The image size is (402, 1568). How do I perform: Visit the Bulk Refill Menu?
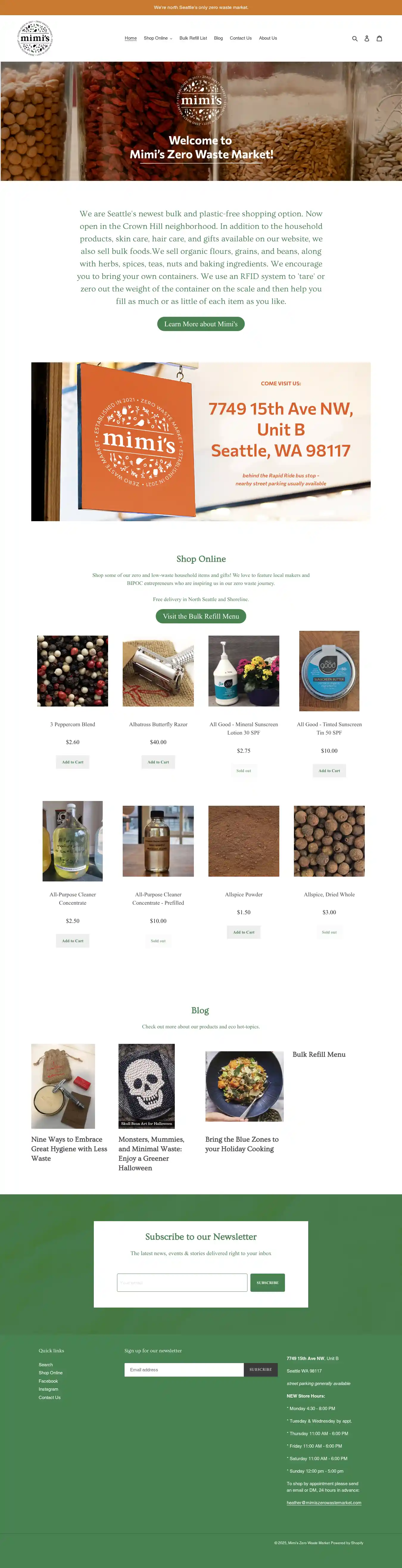click(201, 616)
